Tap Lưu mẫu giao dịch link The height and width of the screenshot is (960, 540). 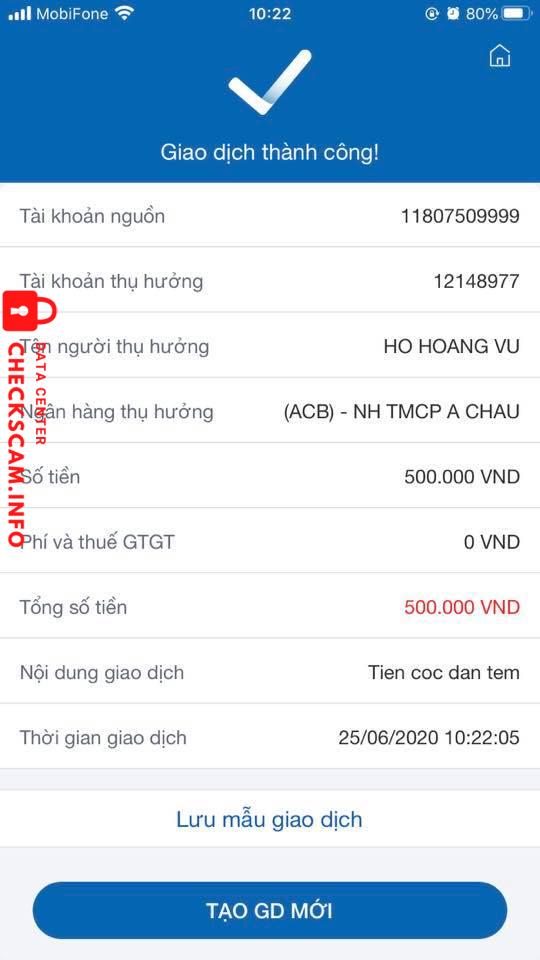tap(269, 819)
